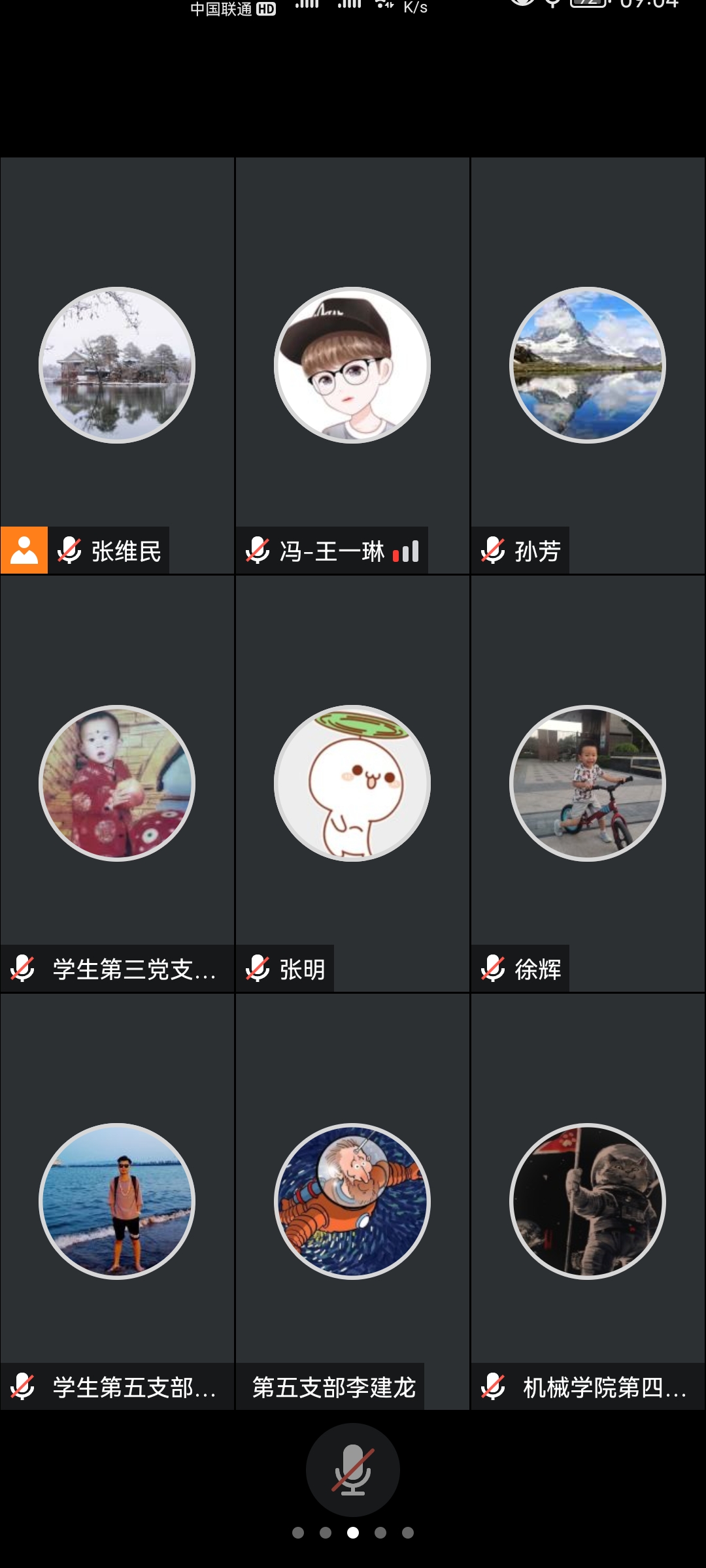This screenshot has width=706, height=1568.
Task: Open participant tile for 张维民
Action: coord(117,365)
